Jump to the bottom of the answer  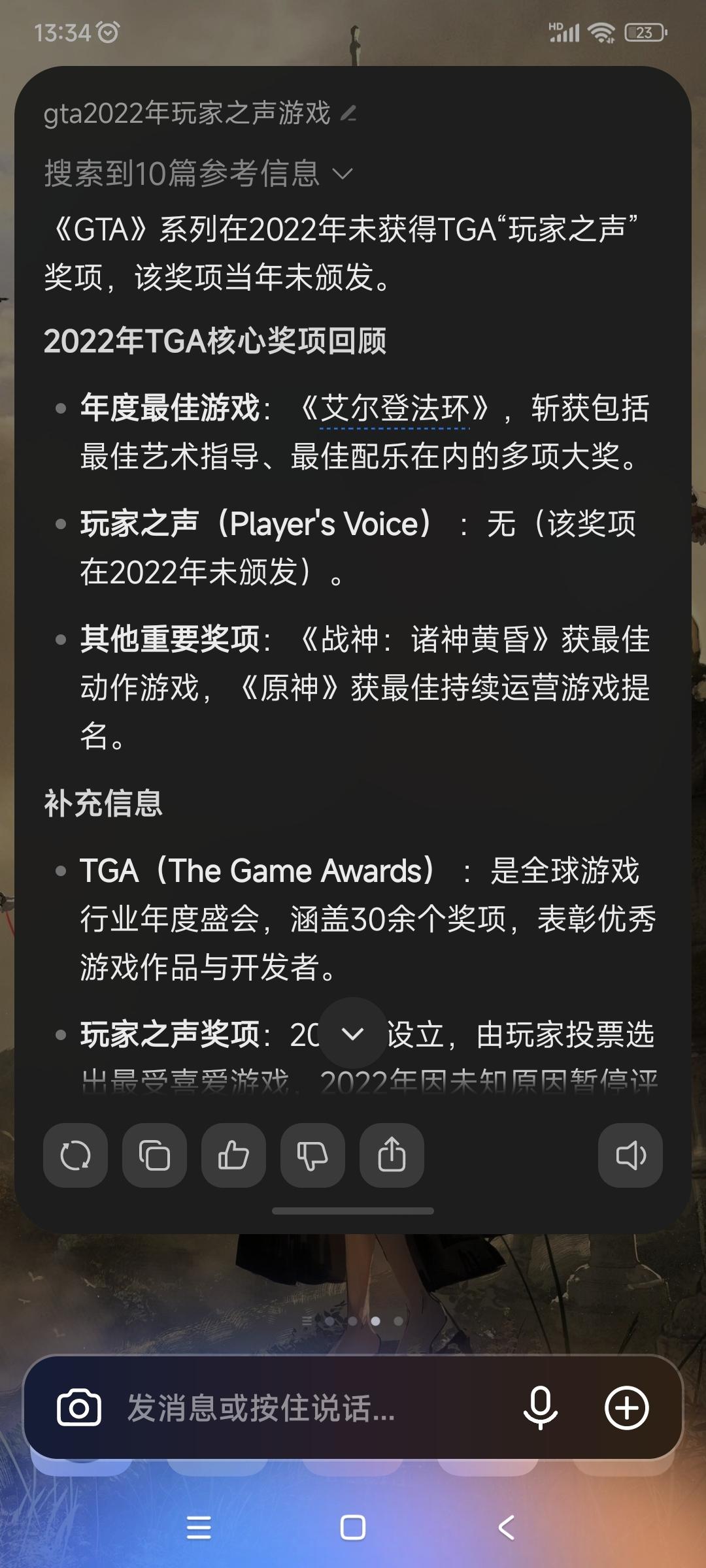click(x=353, y=1033)
